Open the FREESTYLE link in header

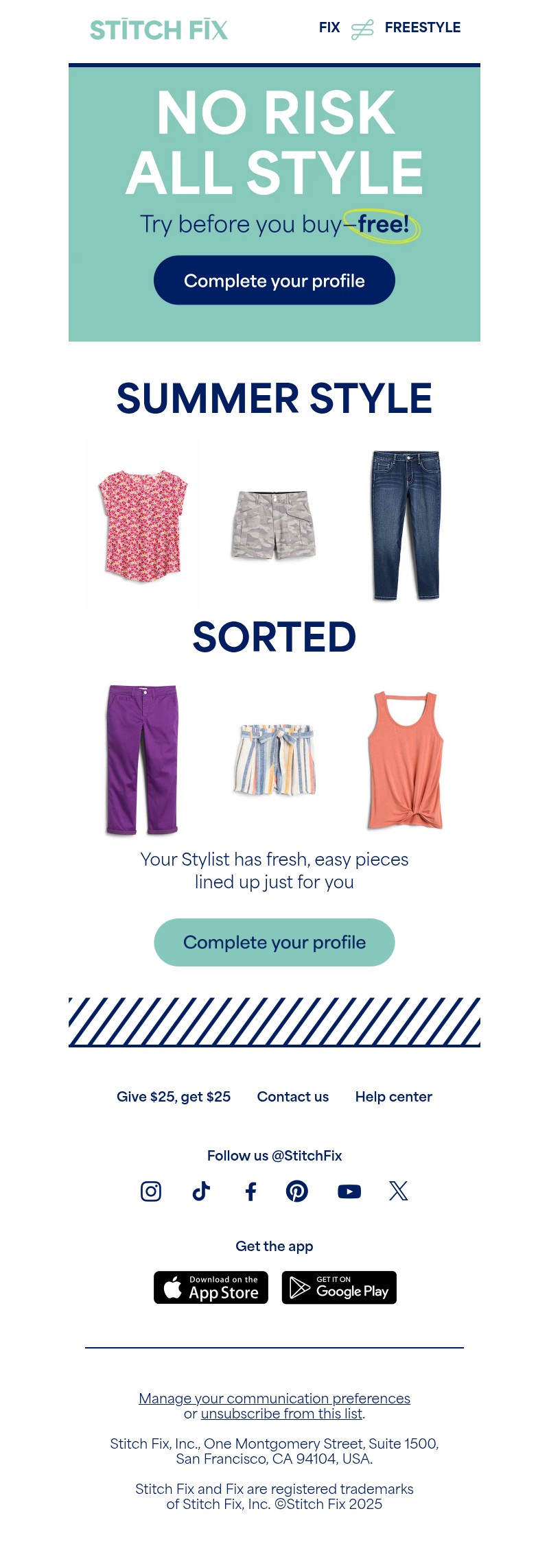click(422, 27)
